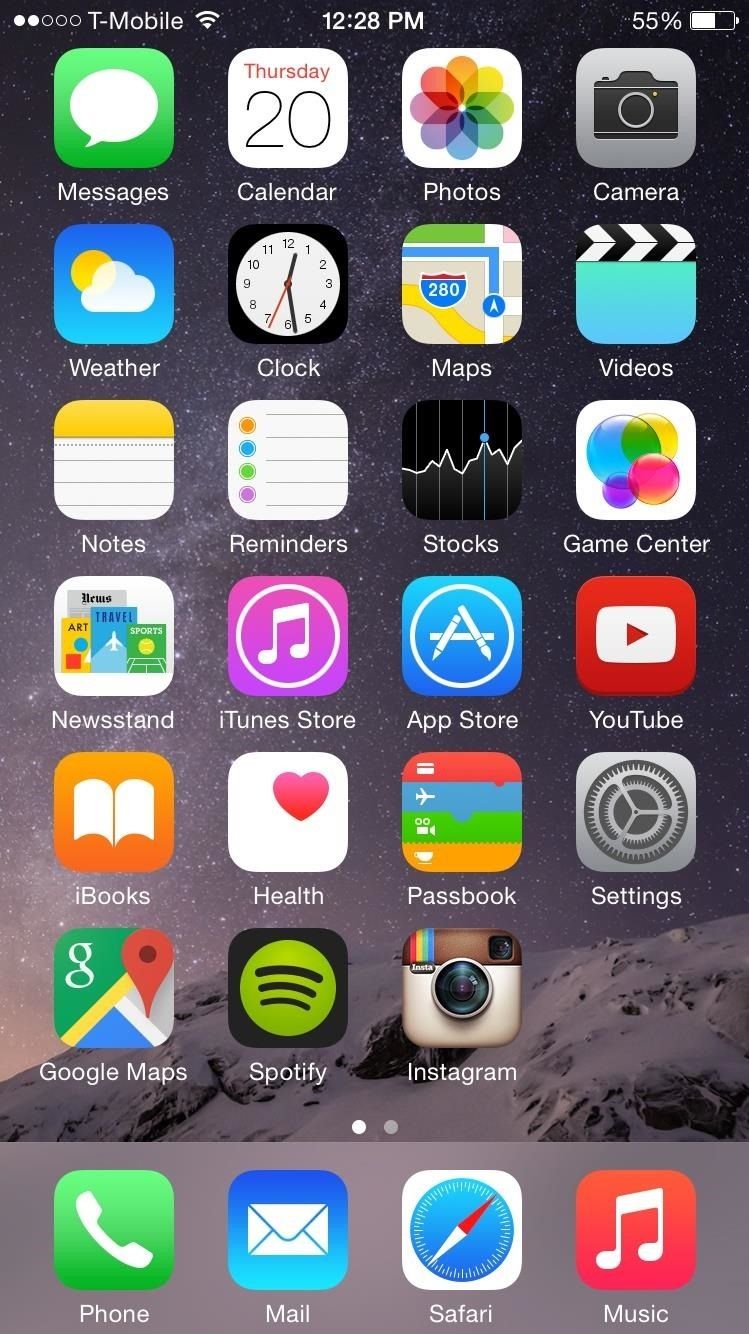The height and width of the screenshot is (1334, 749).
Task: Open the Photos app
Action: 461,108
